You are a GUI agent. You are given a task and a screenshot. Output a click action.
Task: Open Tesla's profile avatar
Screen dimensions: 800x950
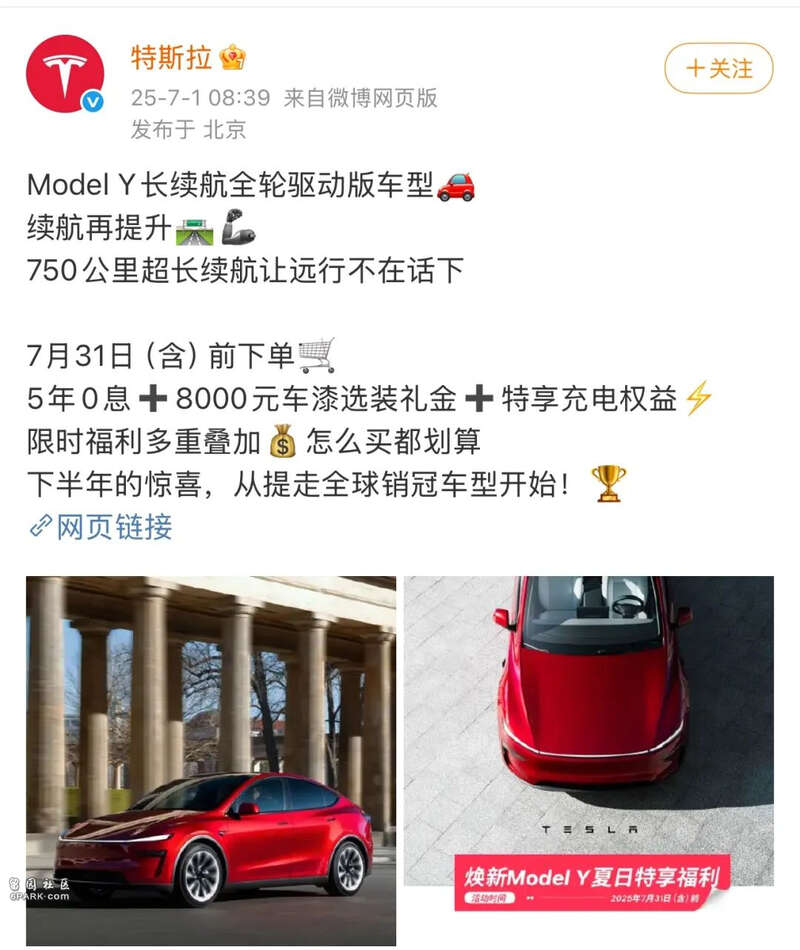pos(65,73)
